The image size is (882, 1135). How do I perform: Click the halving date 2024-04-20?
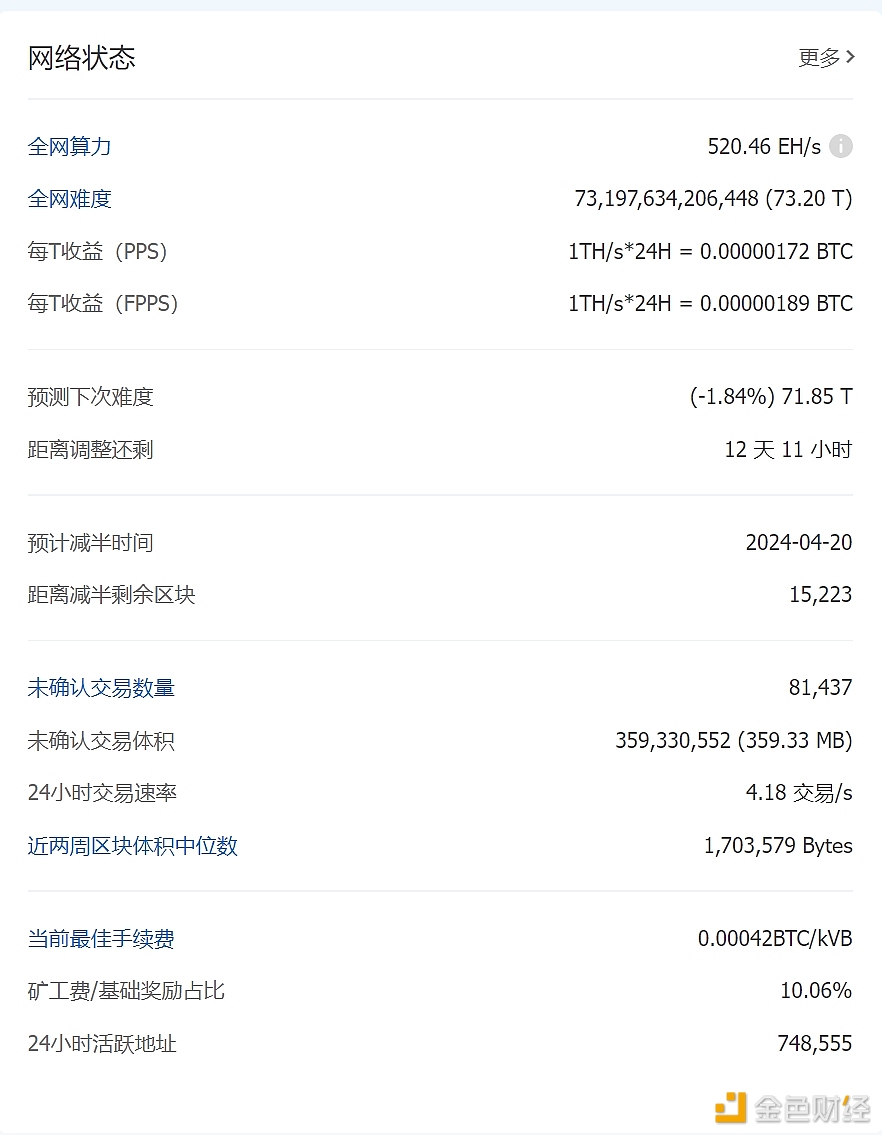coord(798,542)
